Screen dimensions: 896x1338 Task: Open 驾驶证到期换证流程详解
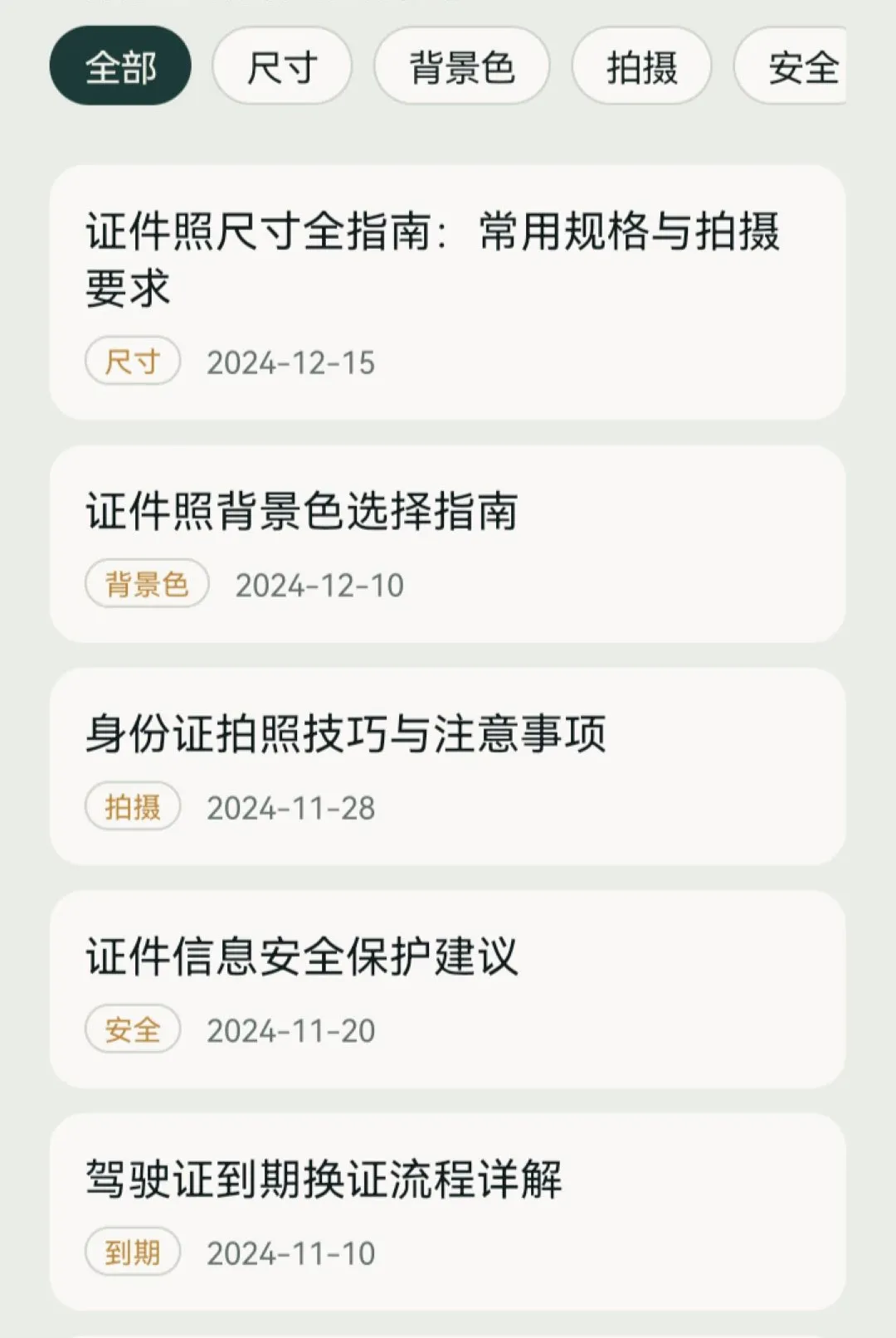tap(448, 1212)
